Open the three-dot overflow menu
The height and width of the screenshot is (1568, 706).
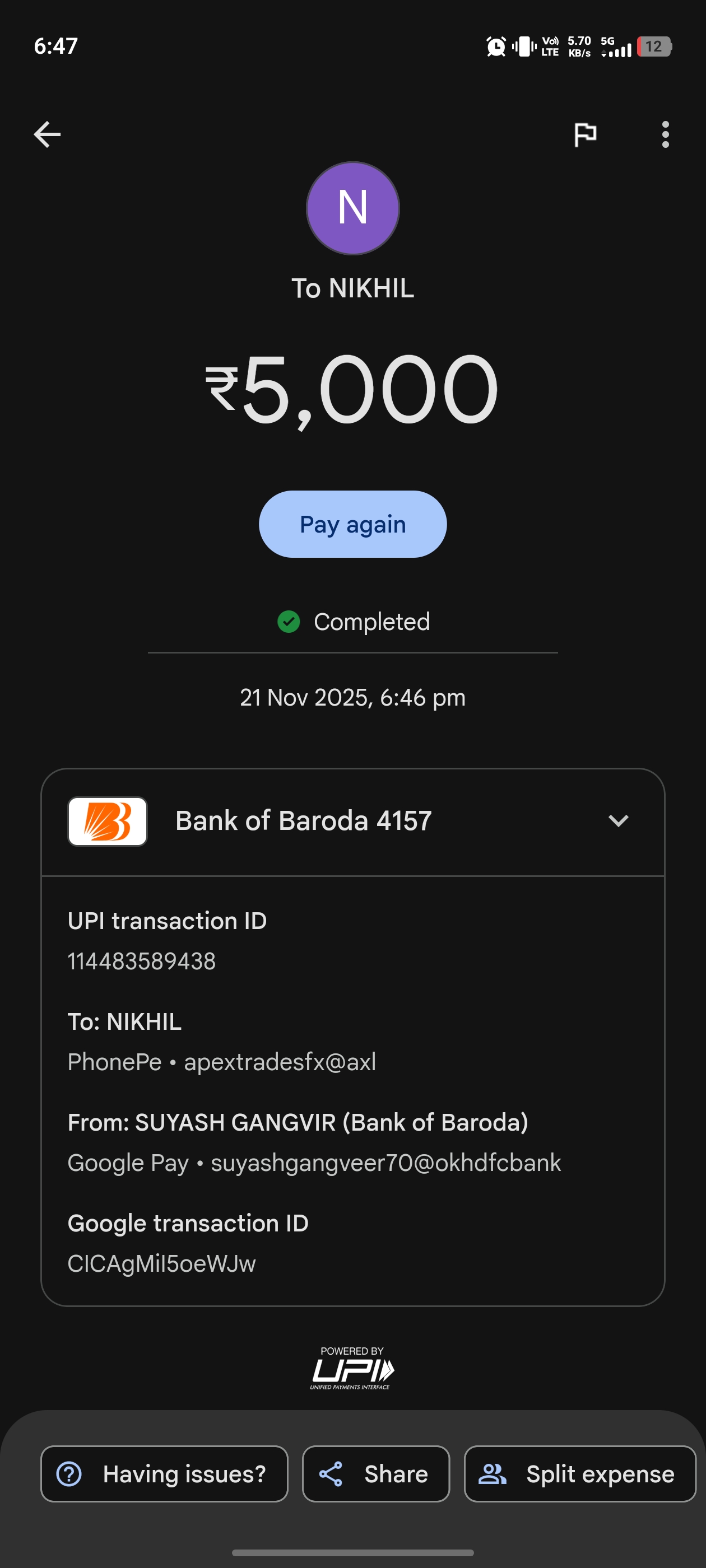click(x=665, y=134)
